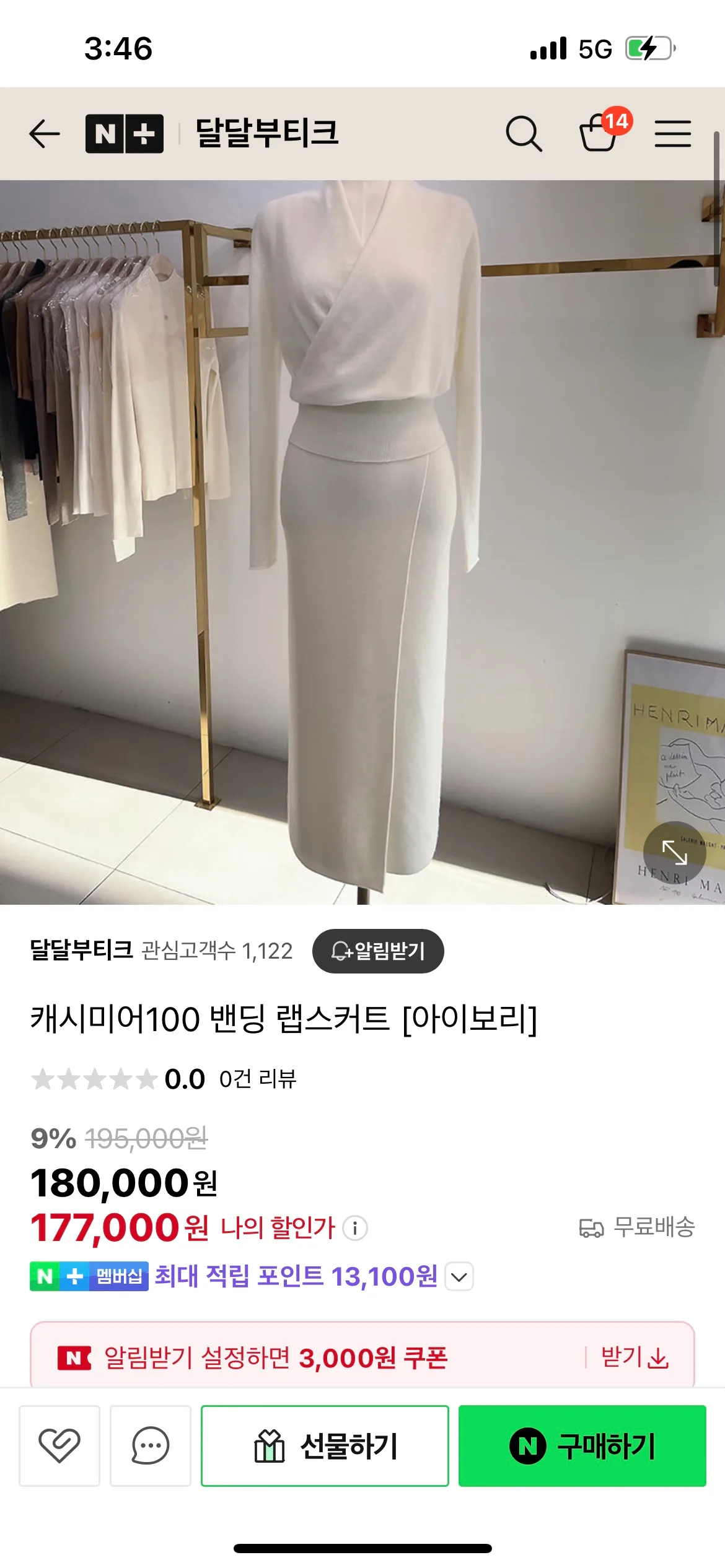Expand the product image to fullscreen
This screenshot has width=725, height=1568.
(674, 852)
